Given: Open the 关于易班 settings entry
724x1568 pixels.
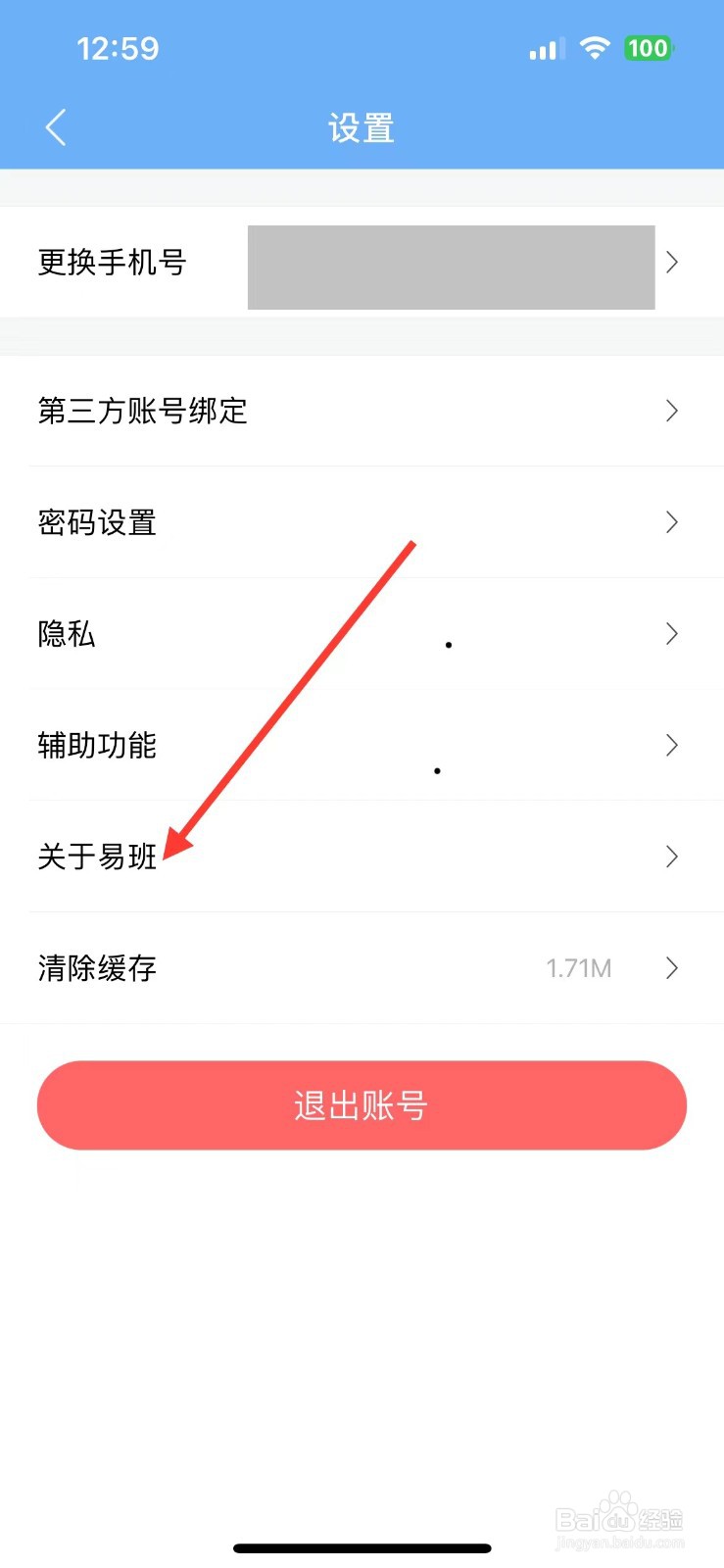Looking at the screenshot, I should (x=96, y=856).
